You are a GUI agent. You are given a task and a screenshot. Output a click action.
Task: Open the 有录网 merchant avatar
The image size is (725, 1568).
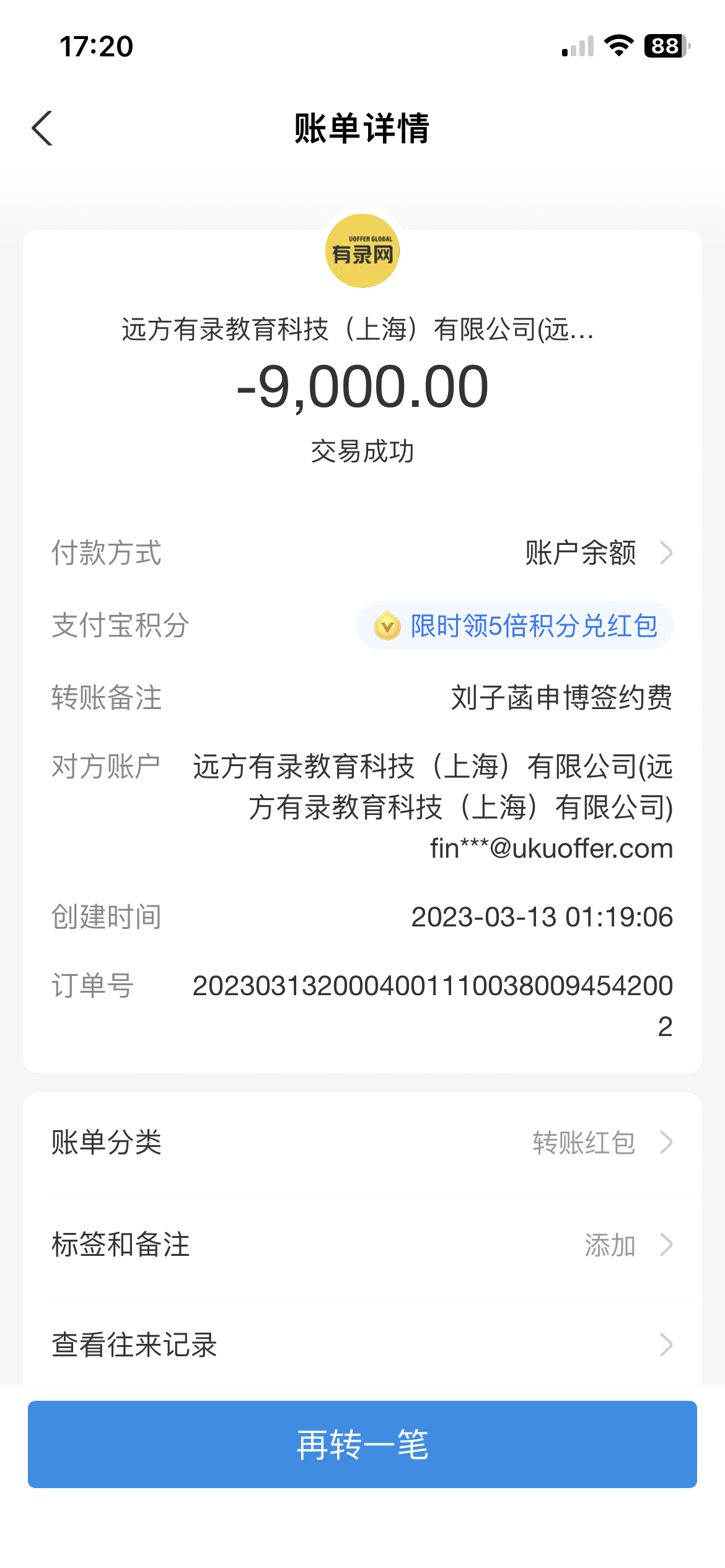click(362, 251)
